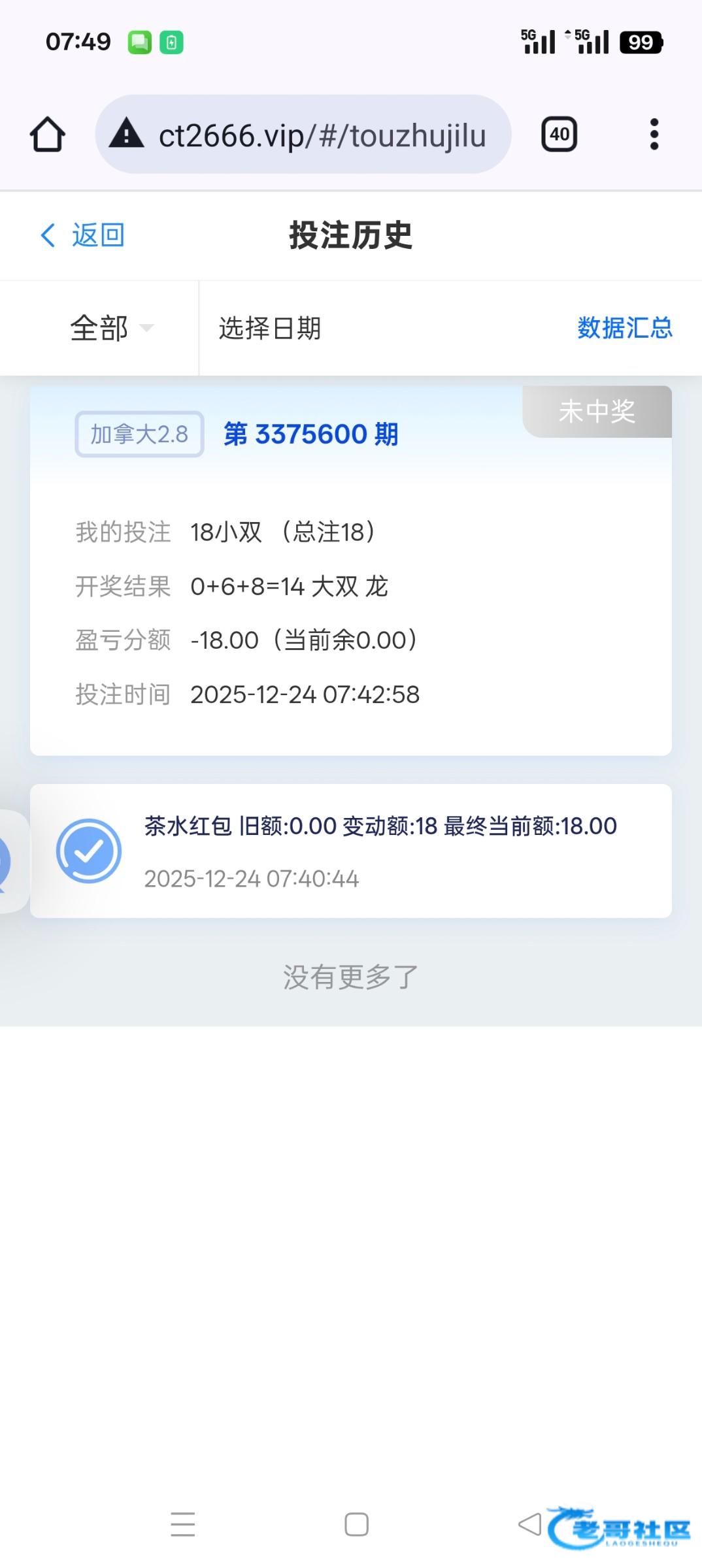Open the 第 3375600 期 bet record

(310, 434)
